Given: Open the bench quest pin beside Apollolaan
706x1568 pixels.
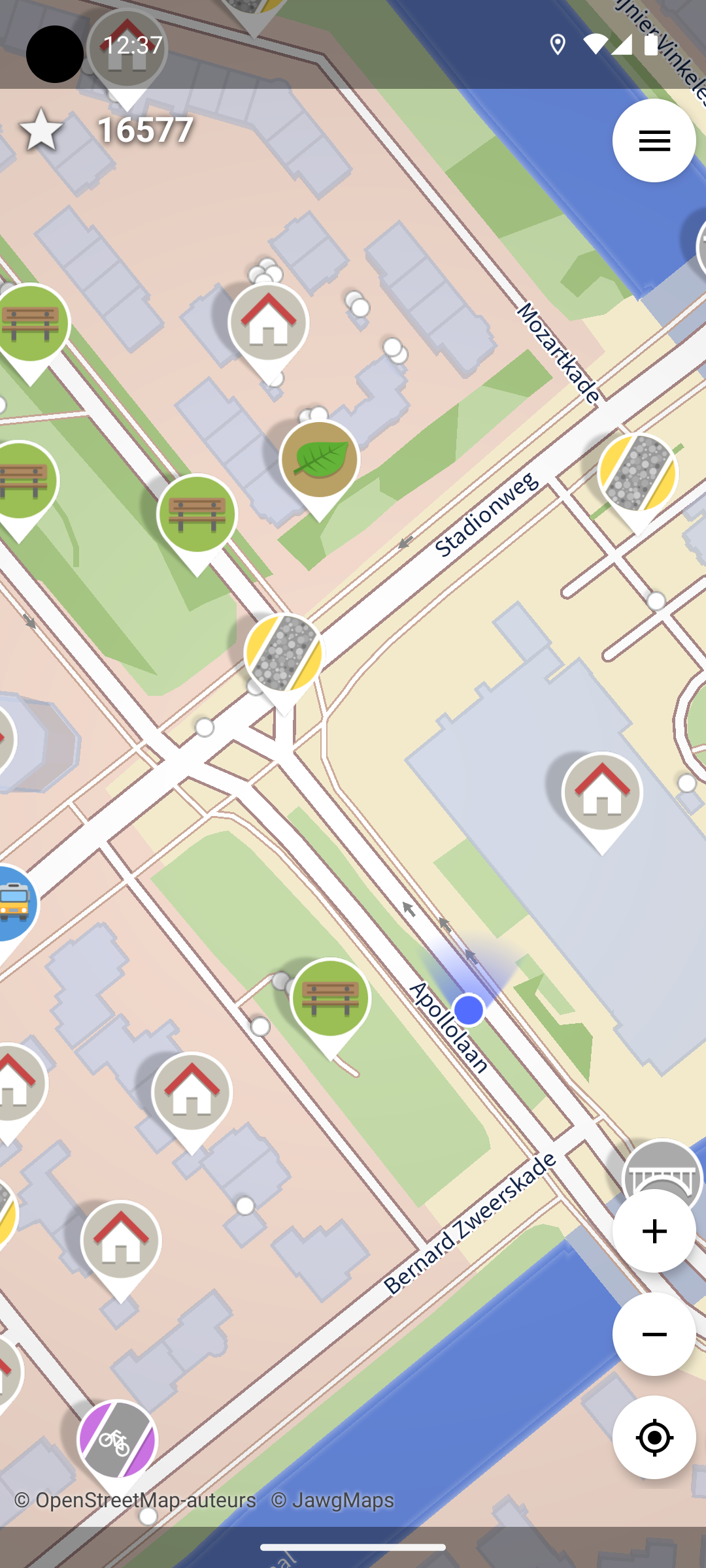Looking at the screenshot, I should tap(331, 1000).
